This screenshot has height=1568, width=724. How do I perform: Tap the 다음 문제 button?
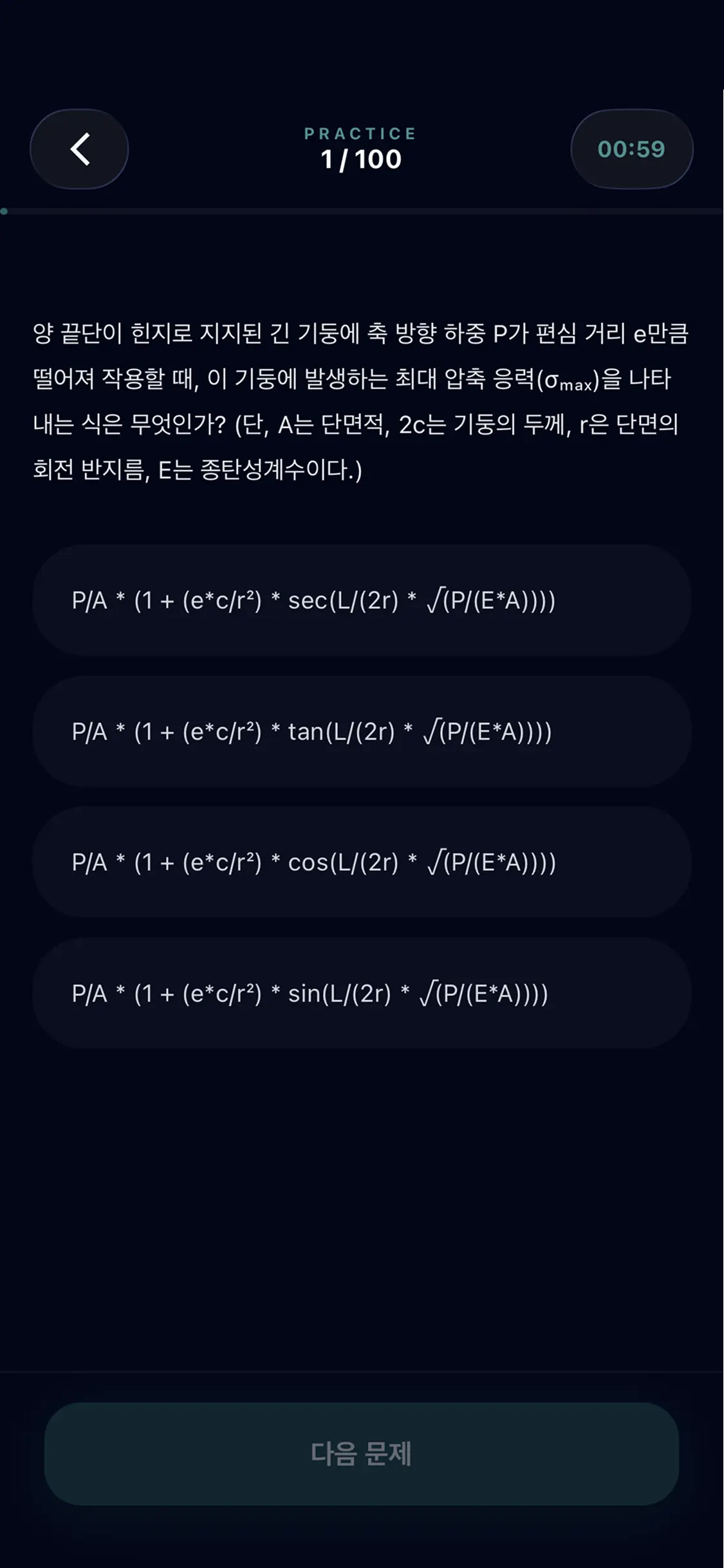[x=362, y=1453]
